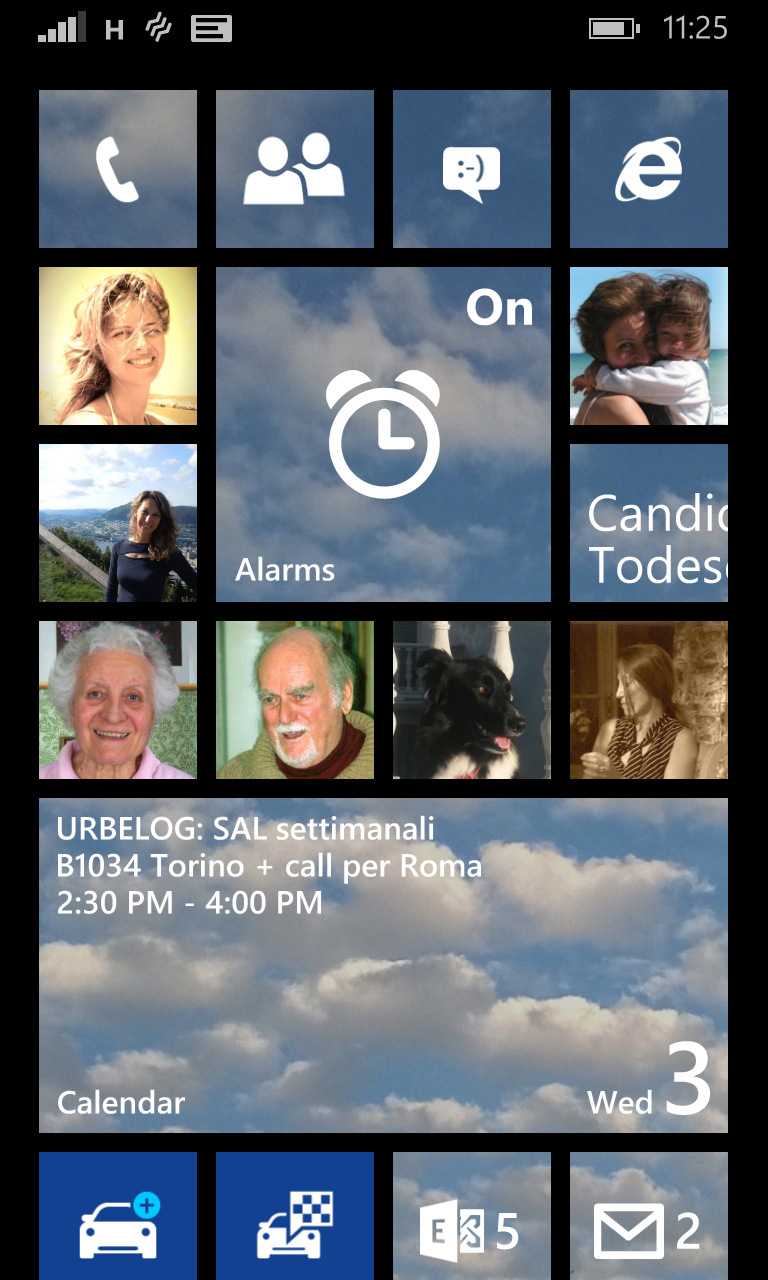The width and height of the screenshot is (768, 1280).
Task: Open the Calendar tile
Action: click(383, 965)
